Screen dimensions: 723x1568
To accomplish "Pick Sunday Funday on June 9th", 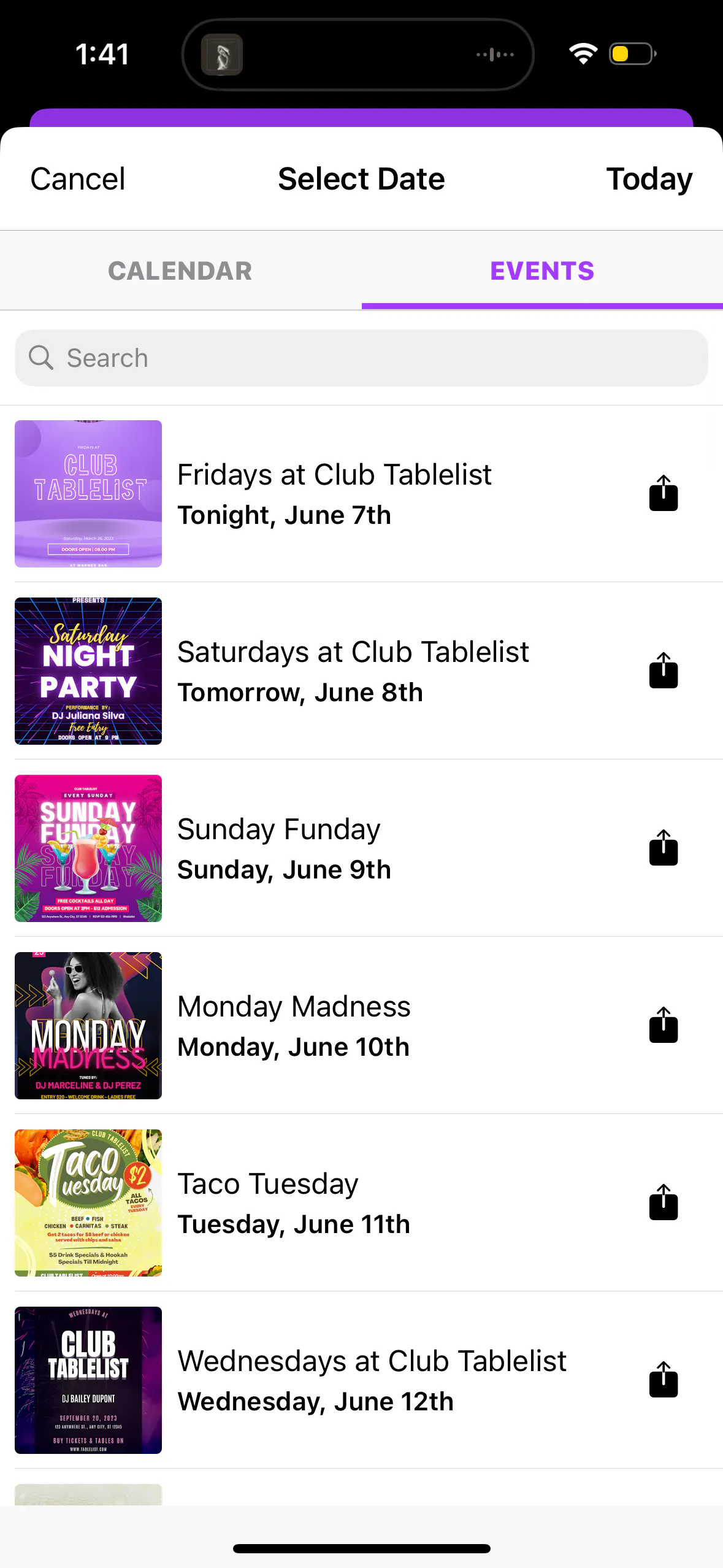I will click(x=283, y=848).
